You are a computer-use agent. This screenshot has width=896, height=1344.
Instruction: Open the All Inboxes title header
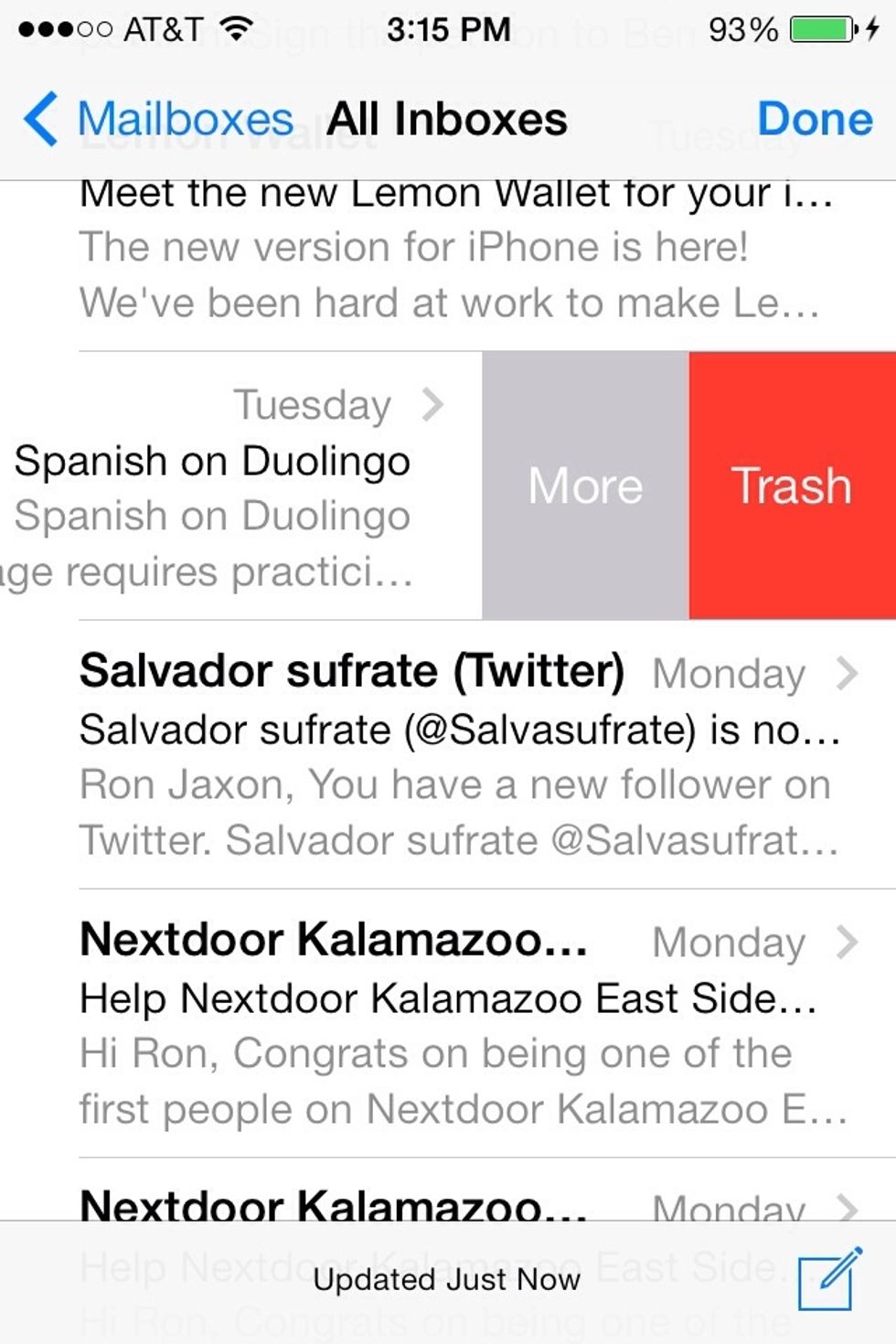[448, 117]
